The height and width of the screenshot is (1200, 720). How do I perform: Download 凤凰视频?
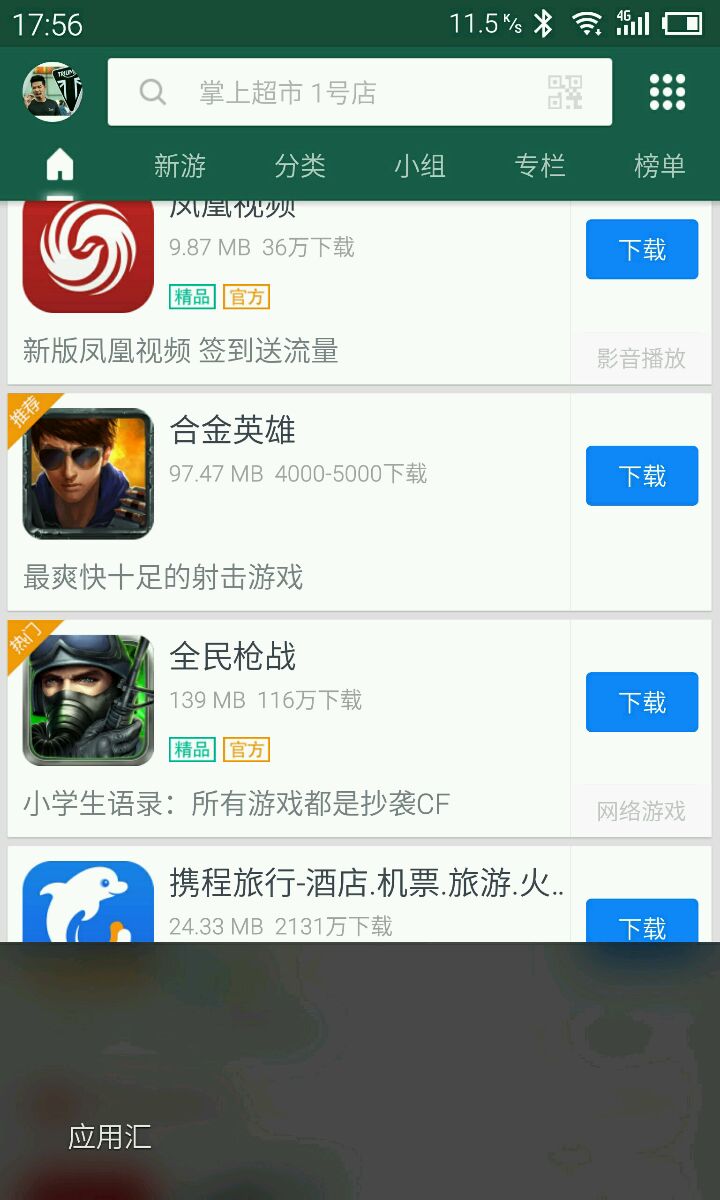tap(642, 249)
